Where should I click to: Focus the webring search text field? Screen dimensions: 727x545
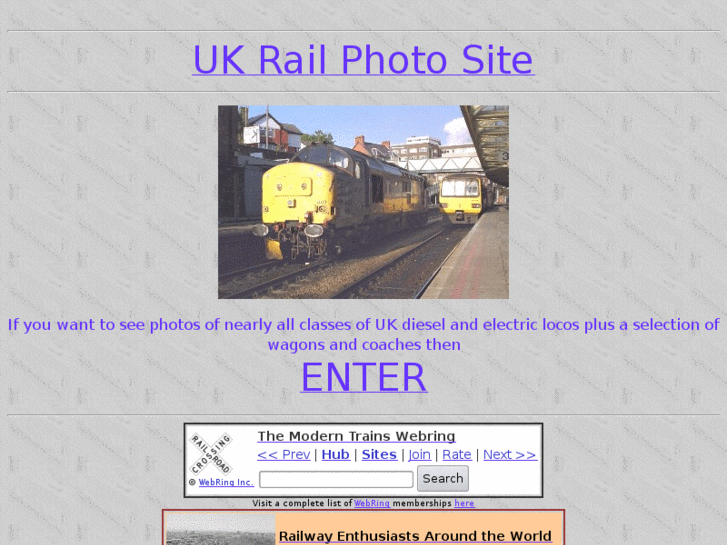click(335, 480)
